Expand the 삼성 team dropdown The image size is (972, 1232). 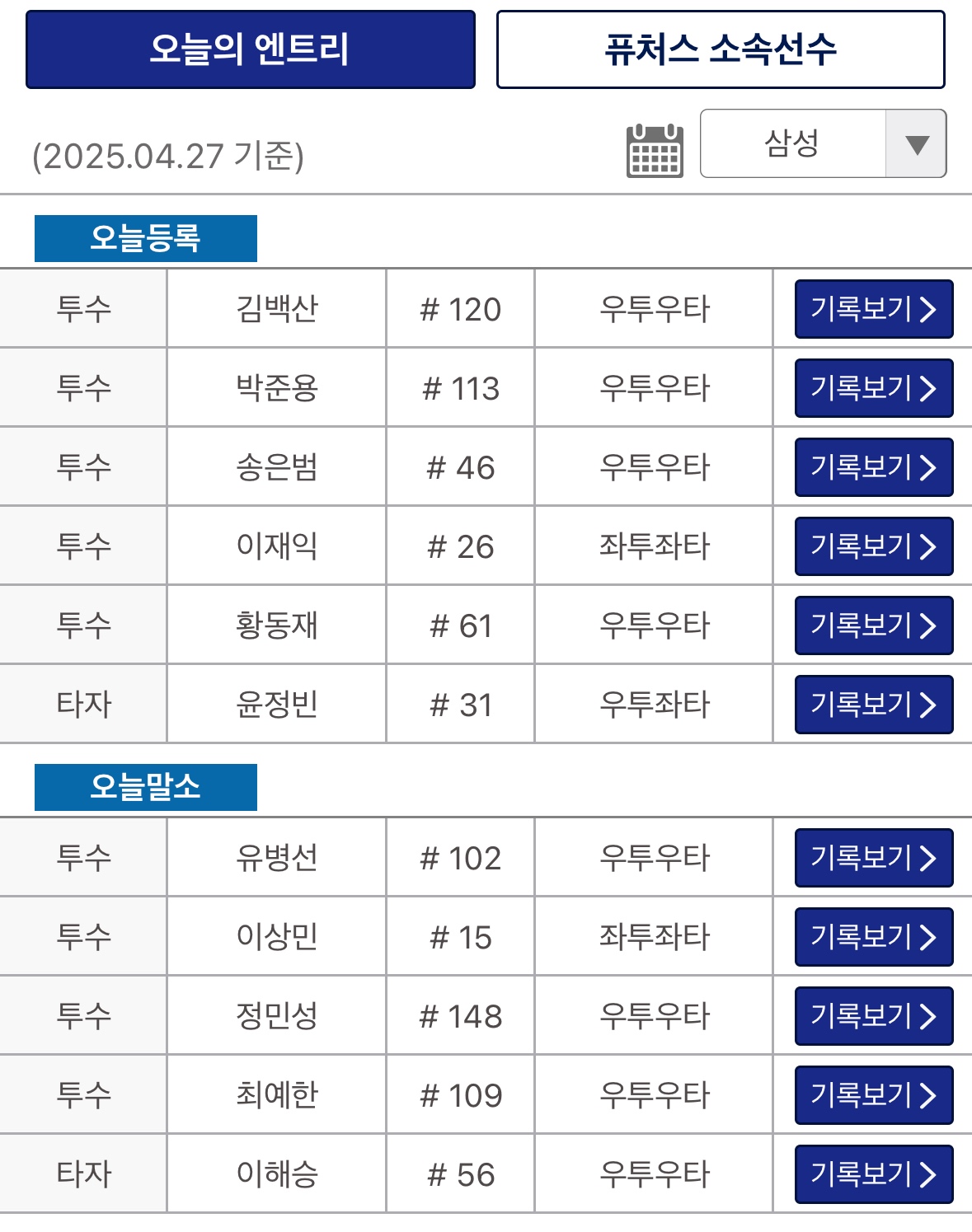coord(823,144)
